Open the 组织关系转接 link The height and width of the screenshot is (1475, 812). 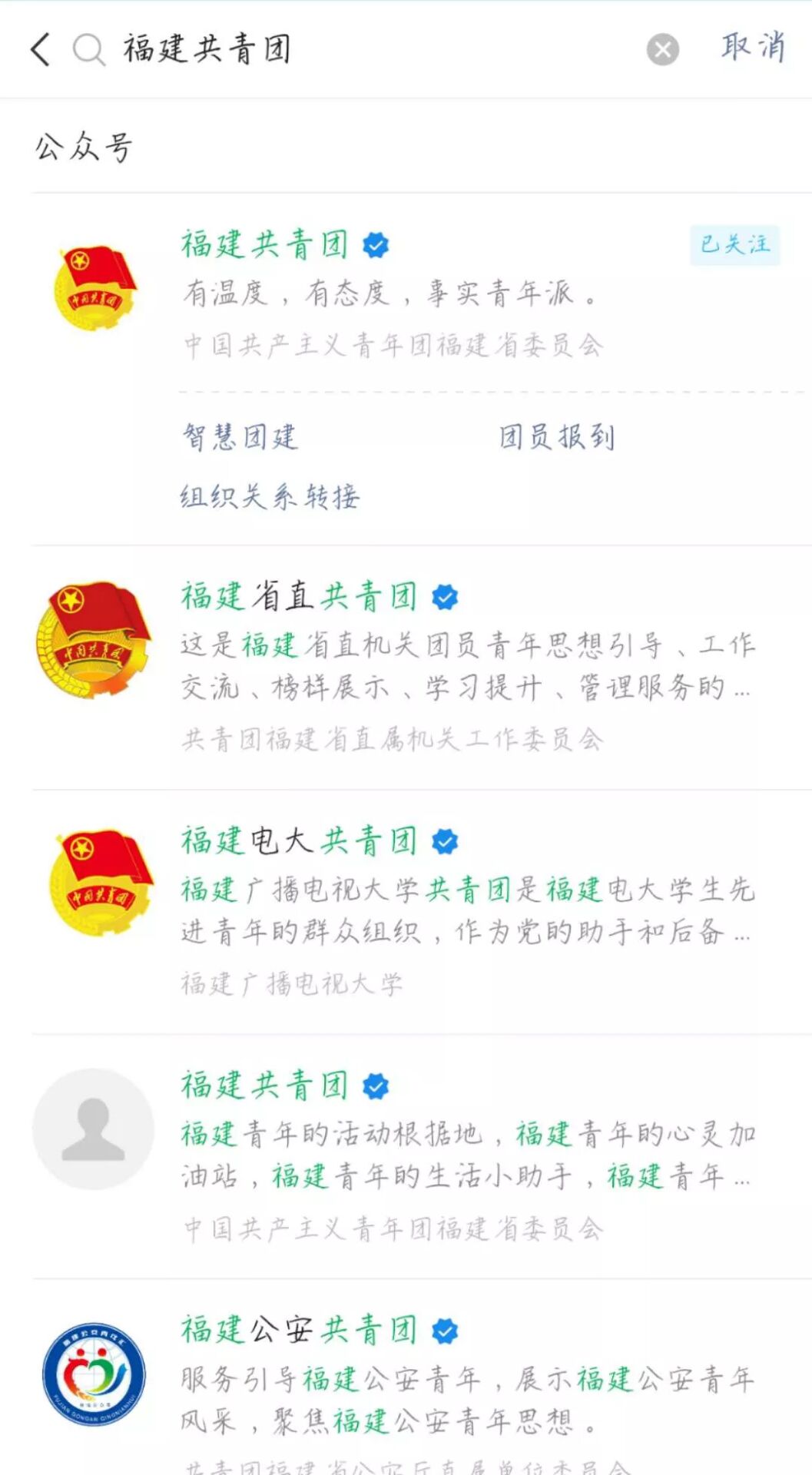pos(270,497)
